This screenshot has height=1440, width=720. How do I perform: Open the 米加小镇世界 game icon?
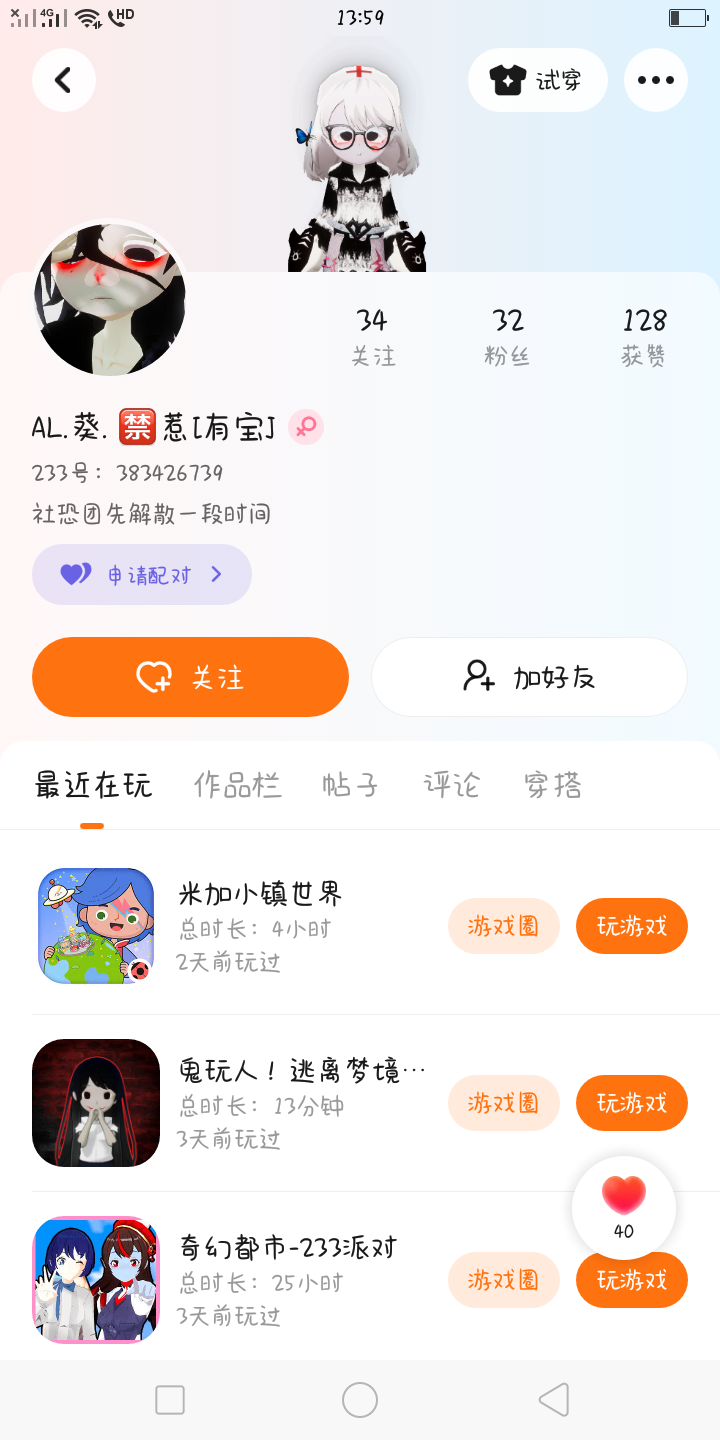tap(96, 926)
